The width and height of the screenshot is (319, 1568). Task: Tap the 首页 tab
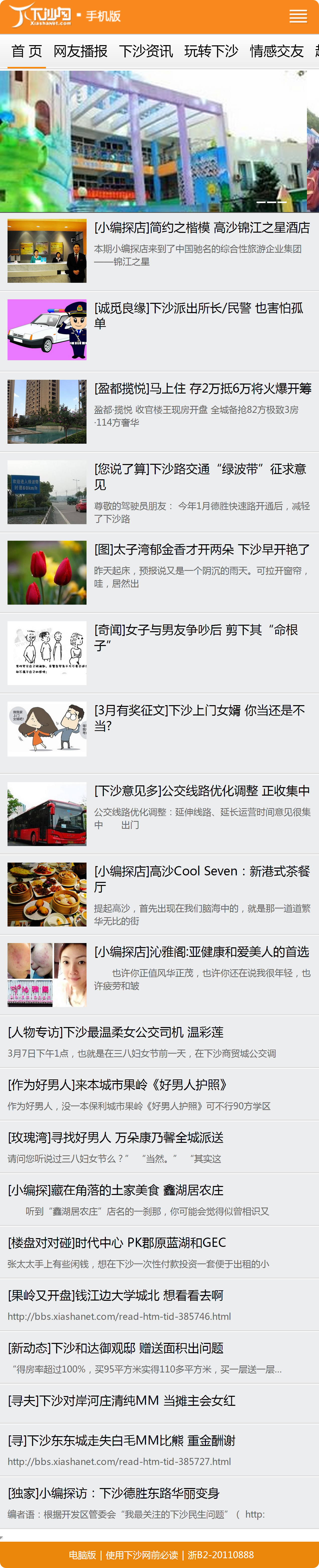coord(27,51)
